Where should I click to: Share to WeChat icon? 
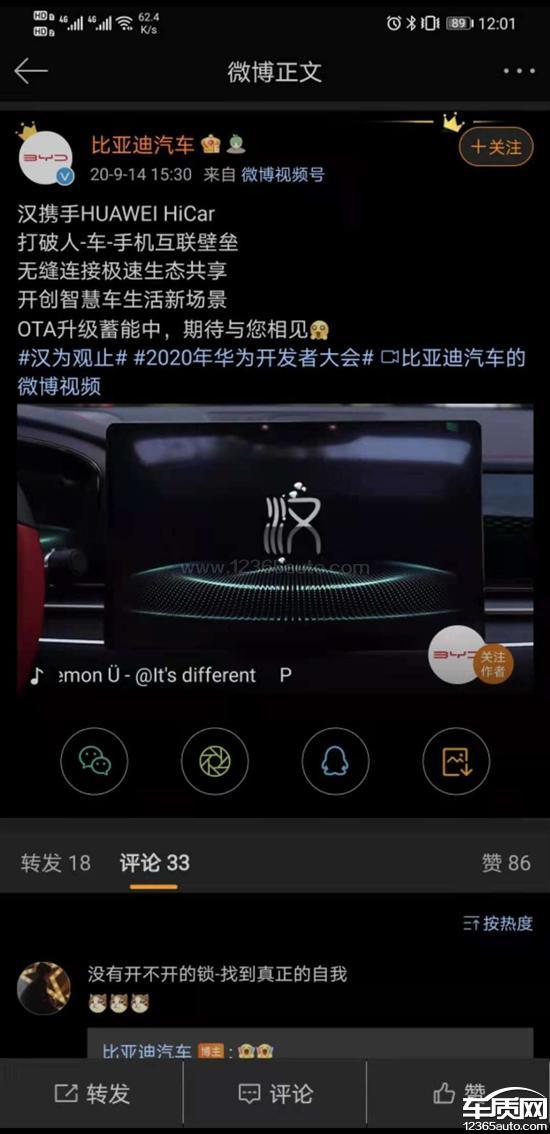[x=94, y=761]
